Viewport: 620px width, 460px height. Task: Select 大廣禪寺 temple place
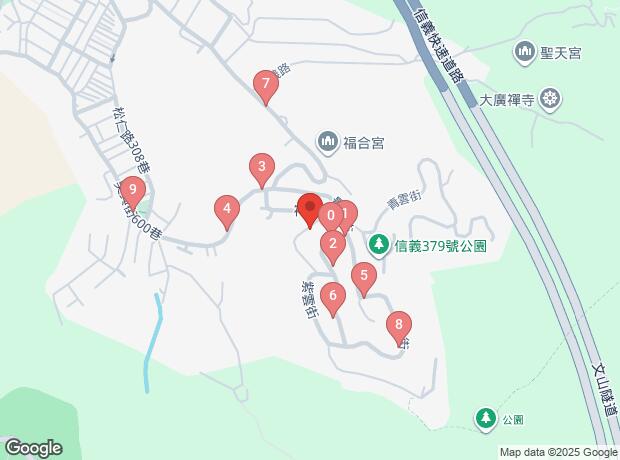coord(549,99)
